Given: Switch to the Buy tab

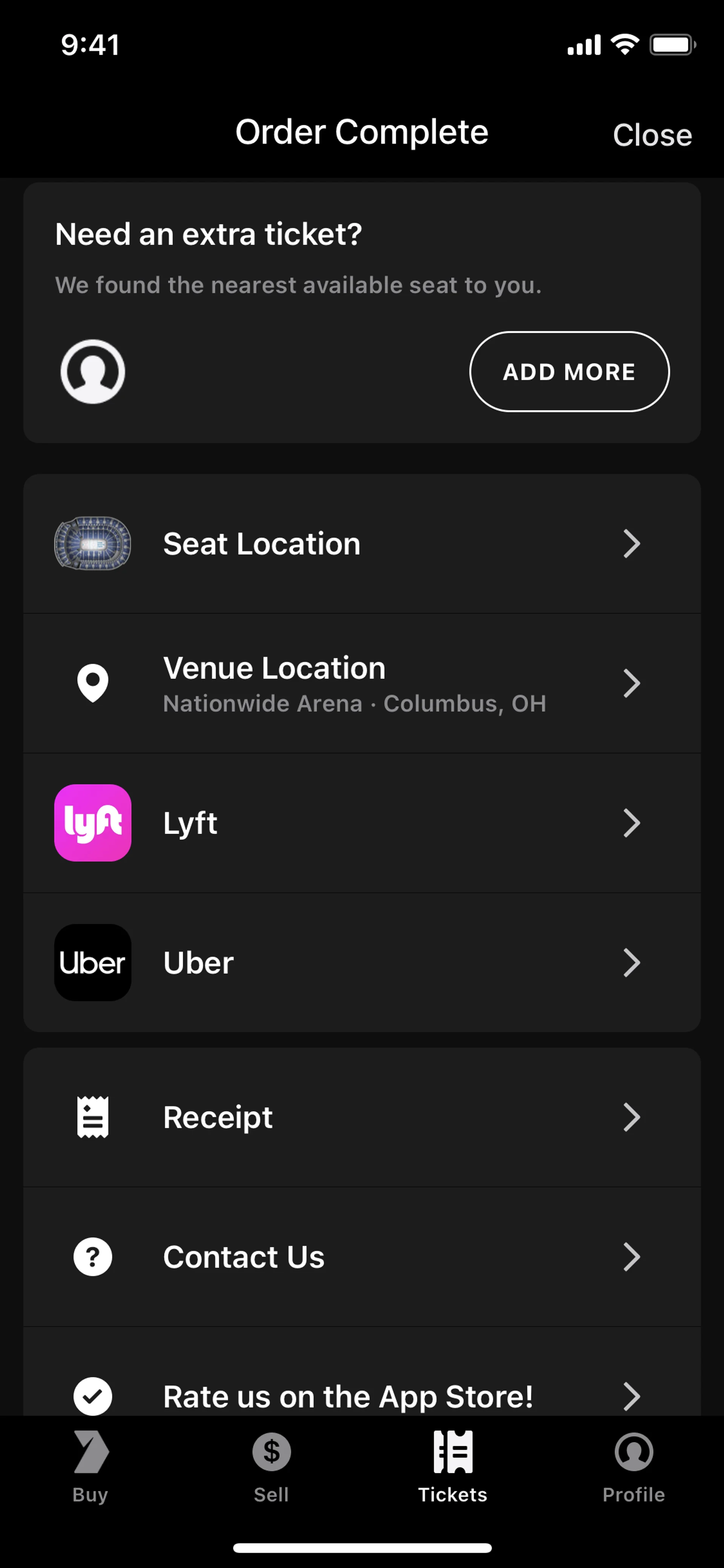Looking at the screenshot, I should click(x=90, y=1466).
